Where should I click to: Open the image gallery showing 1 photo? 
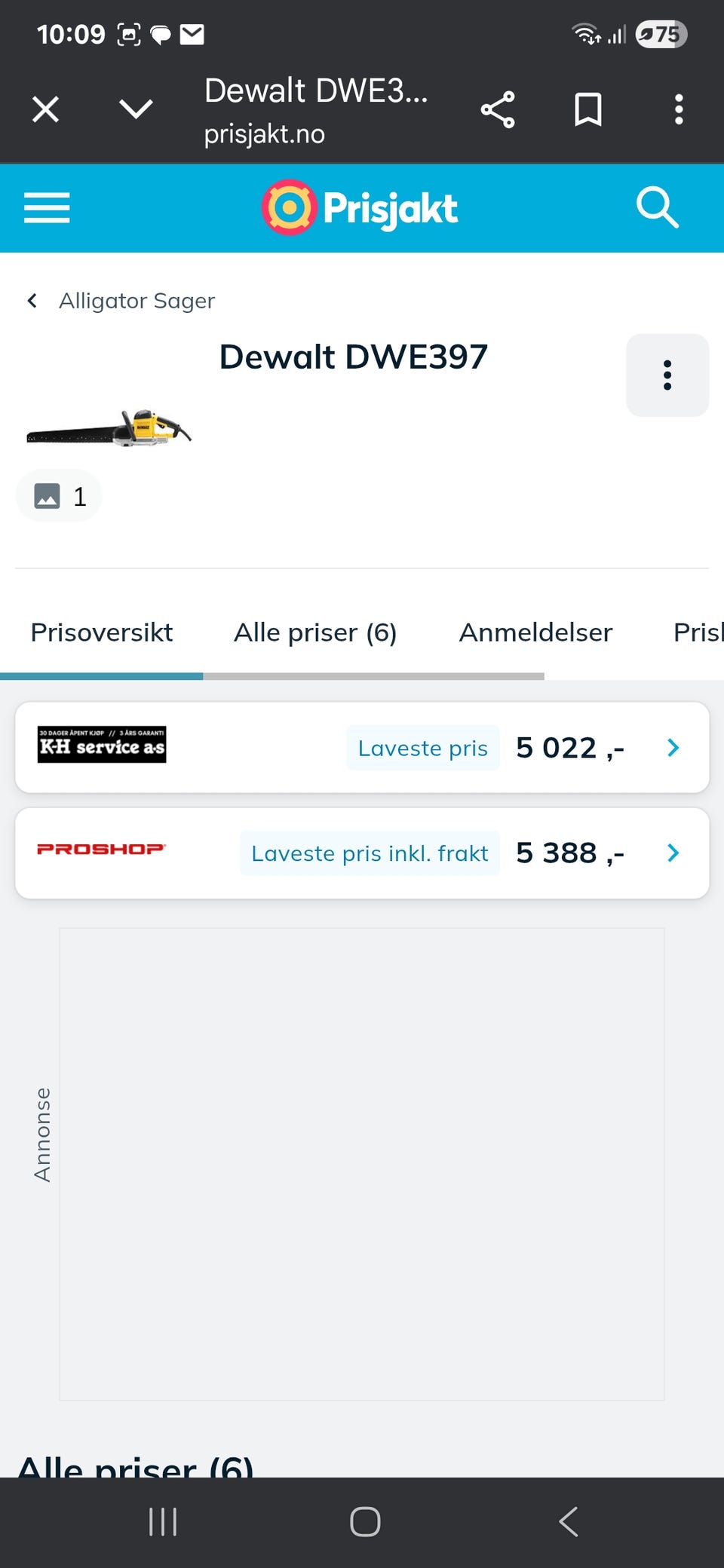pos(59,495)
